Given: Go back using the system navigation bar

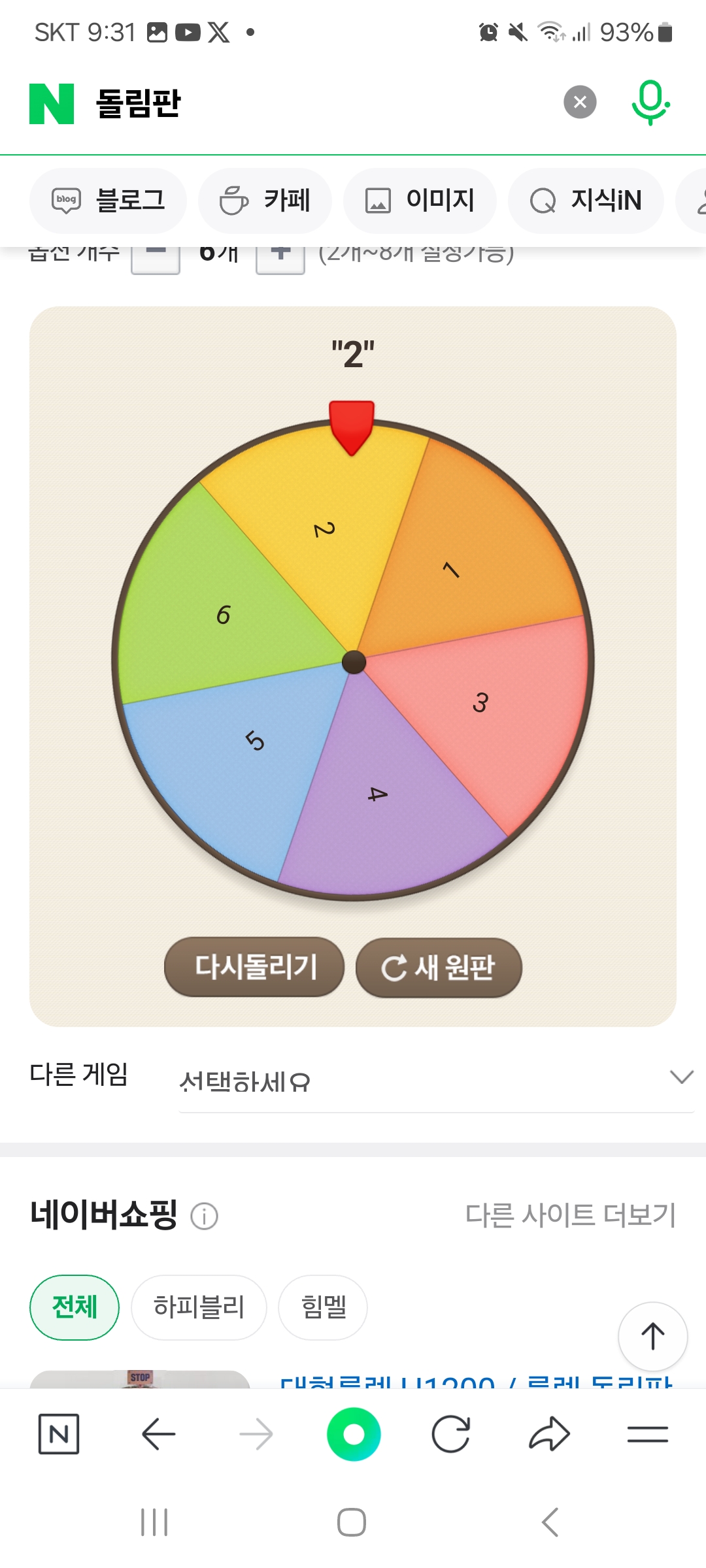Looking at the screenshot, I should [x=550, y=1522].
